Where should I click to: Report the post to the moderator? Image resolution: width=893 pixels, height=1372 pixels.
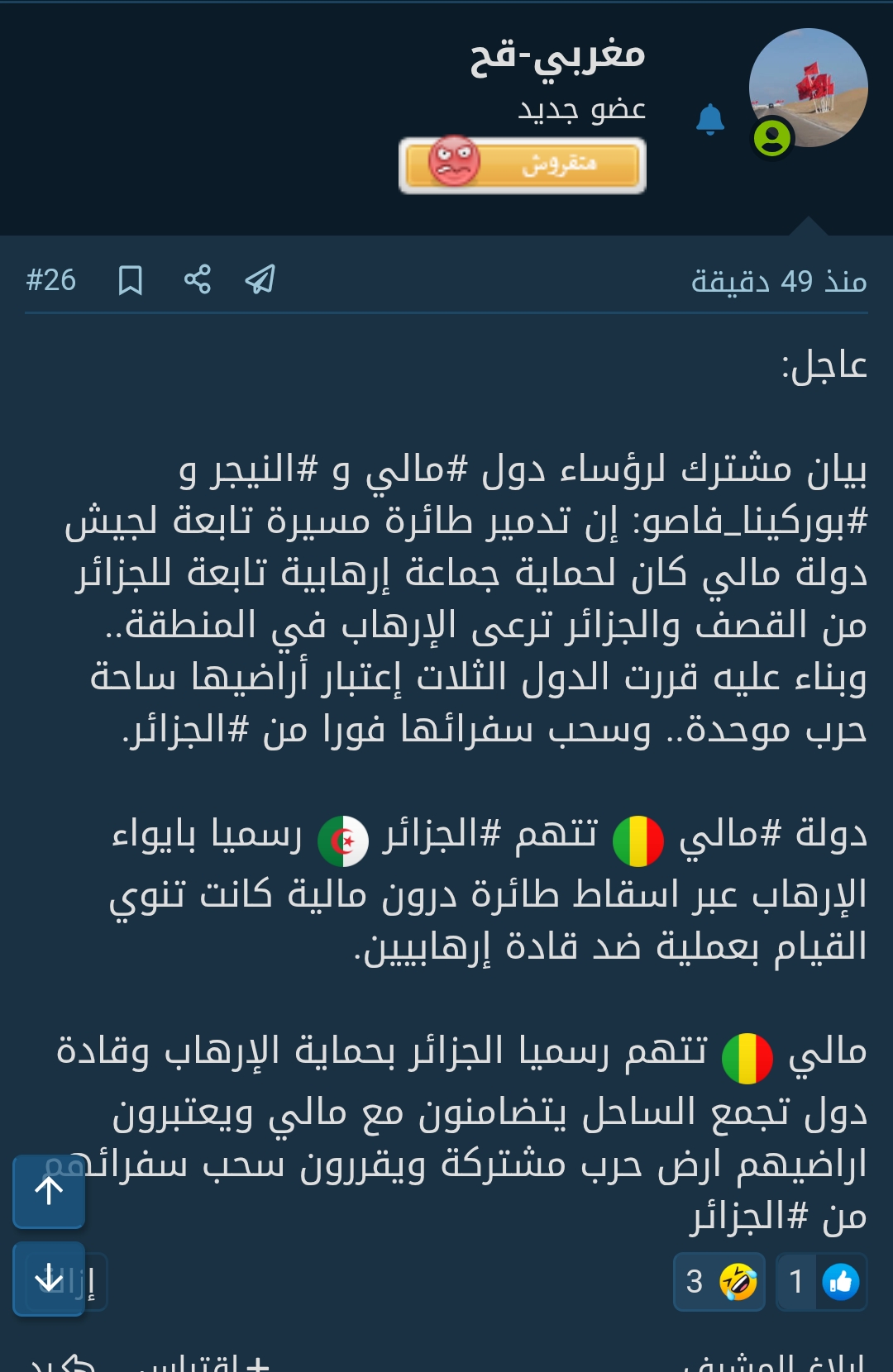point(773,1362)
